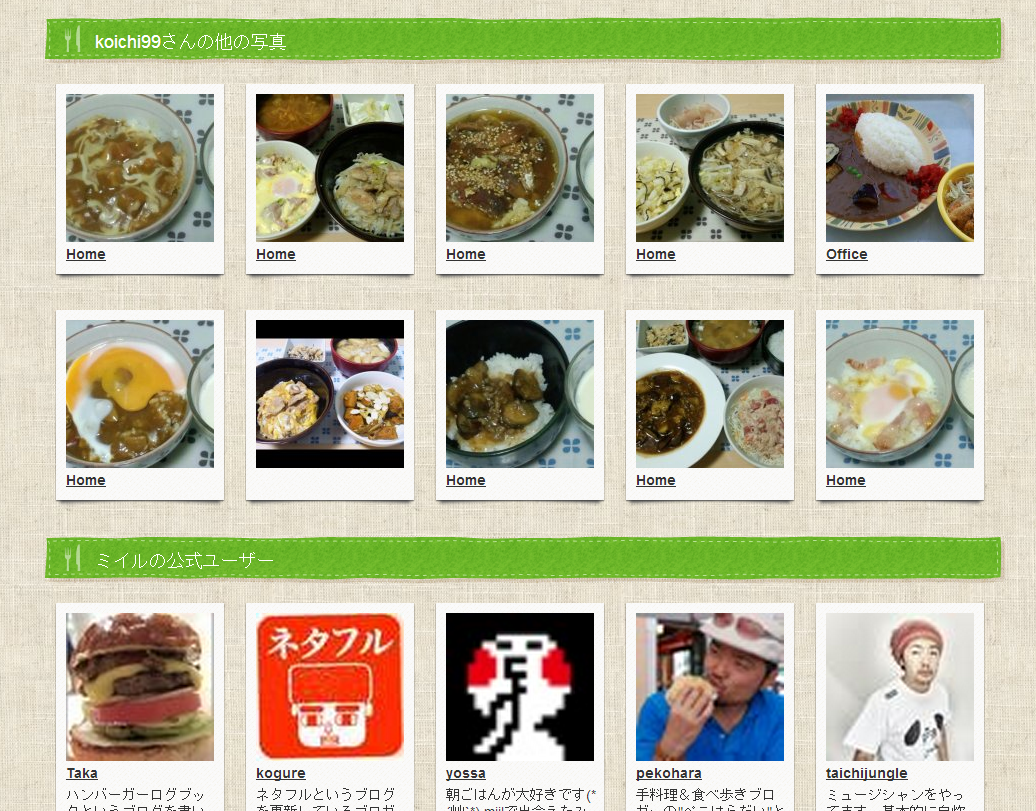Open yossa's profile link
Viewport: 1036px width, 811px height.
point(465,773)
